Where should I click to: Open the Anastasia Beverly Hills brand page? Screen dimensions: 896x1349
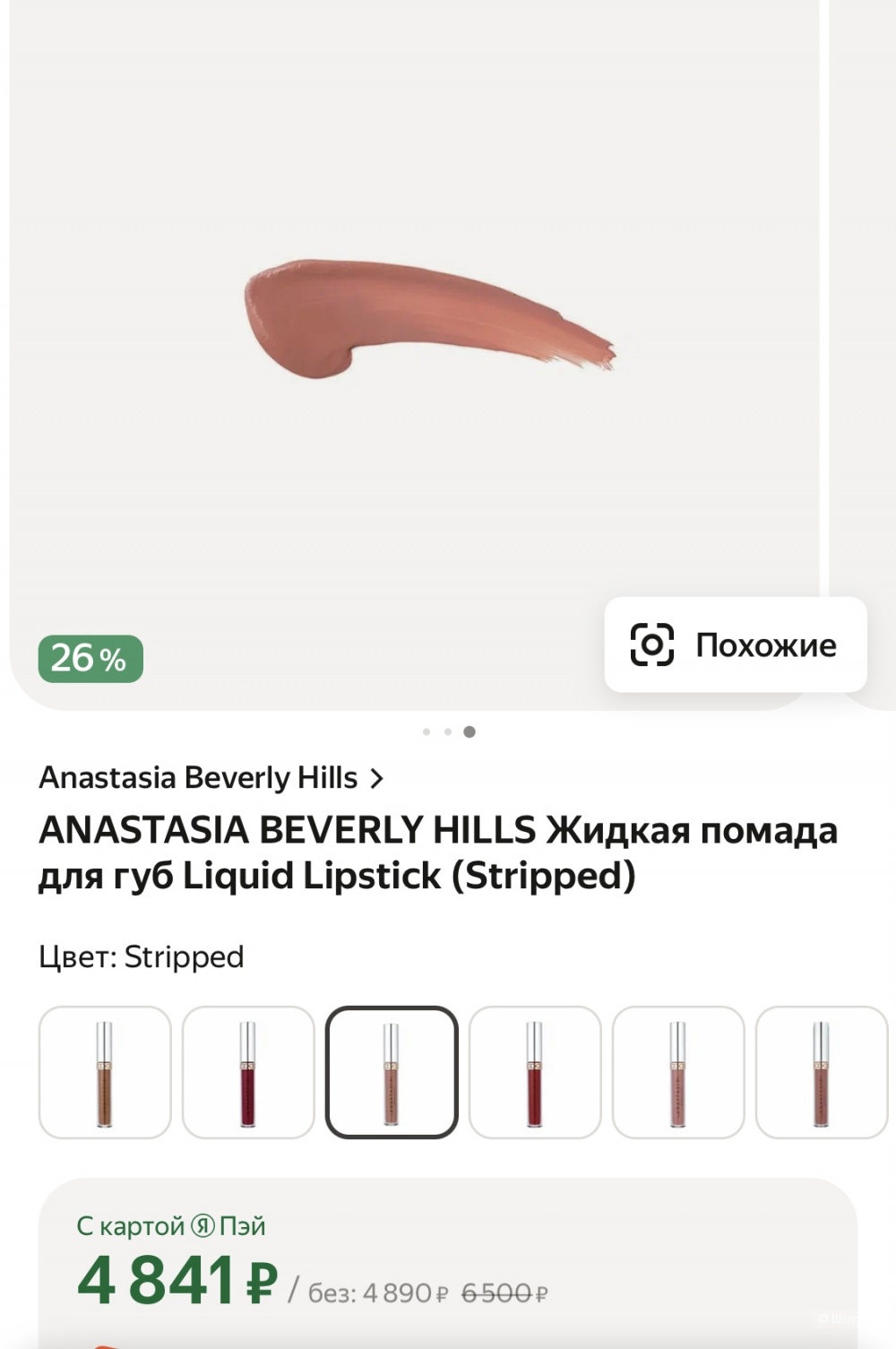tap(197, 778)
